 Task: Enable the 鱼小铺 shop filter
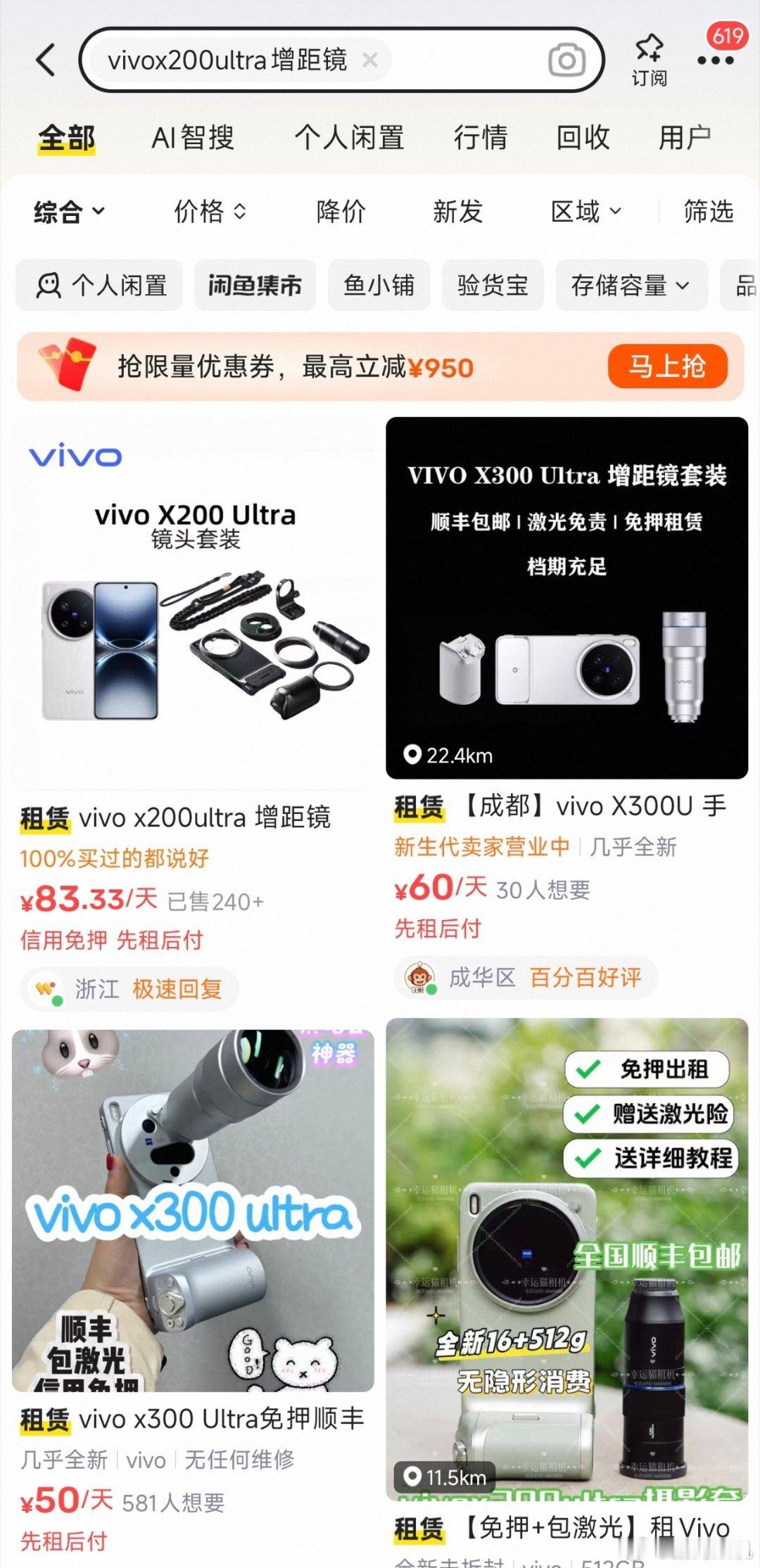tap(379, 285)
